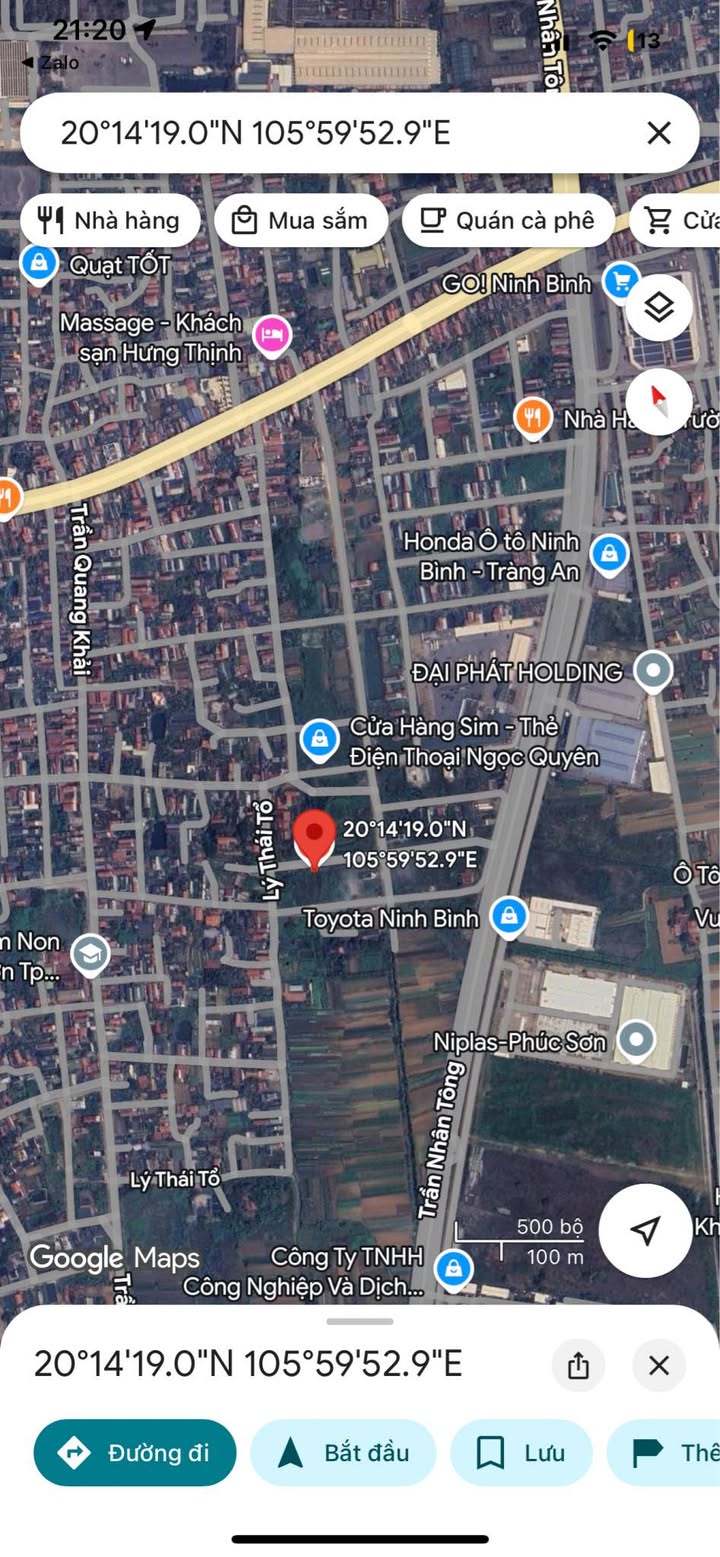Screen dimensions: 720x1557
Task: Share this dropped pin location
Action: pos(578,1365)
